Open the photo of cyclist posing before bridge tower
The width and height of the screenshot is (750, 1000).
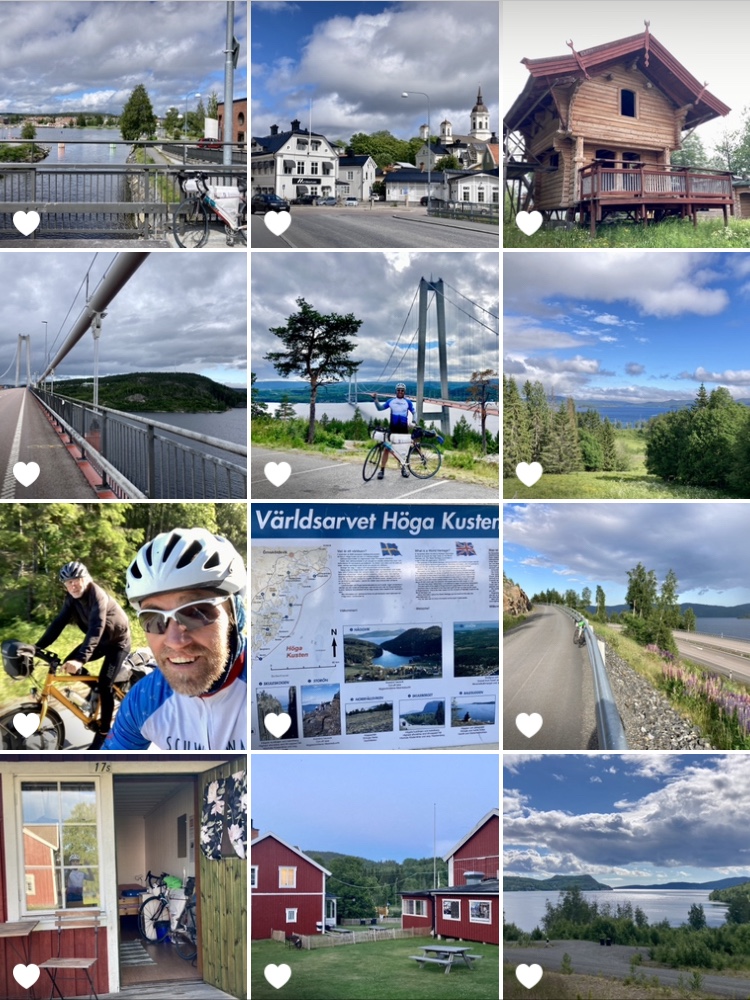[375, 375]
